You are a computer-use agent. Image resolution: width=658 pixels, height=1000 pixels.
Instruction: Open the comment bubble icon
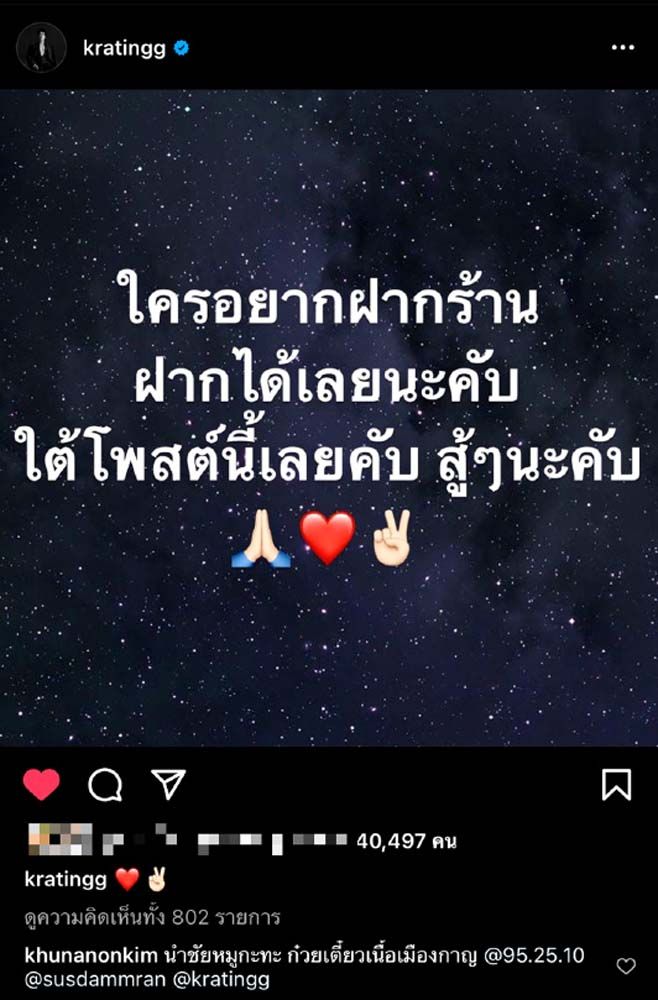104,786
